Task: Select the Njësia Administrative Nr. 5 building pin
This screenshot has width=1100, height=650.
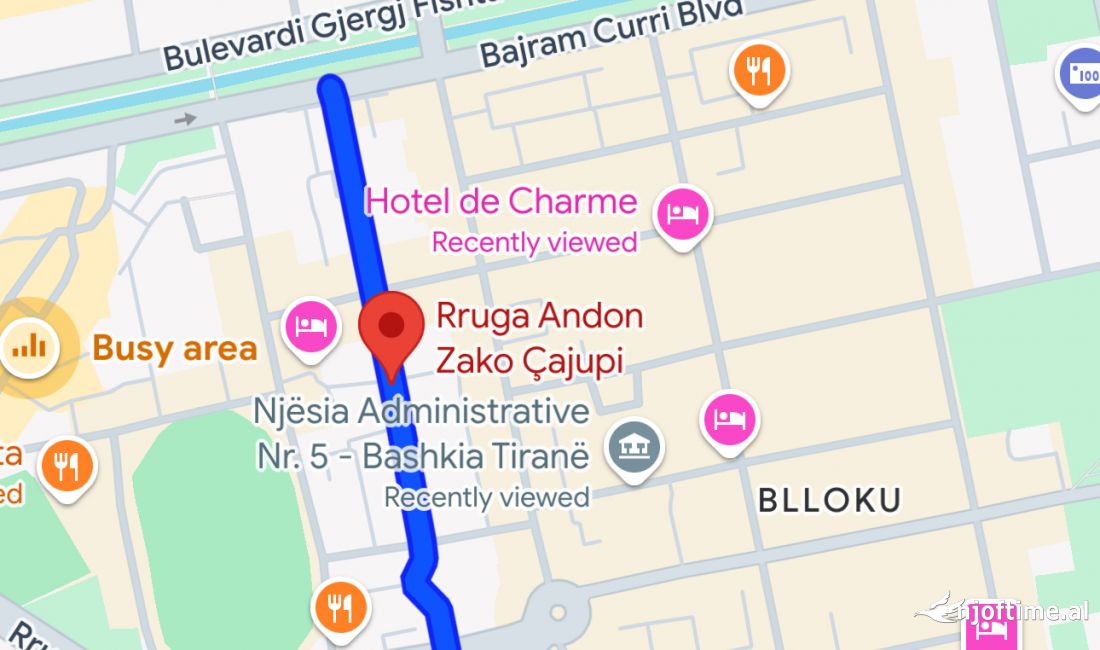Action: click(638, 445)
